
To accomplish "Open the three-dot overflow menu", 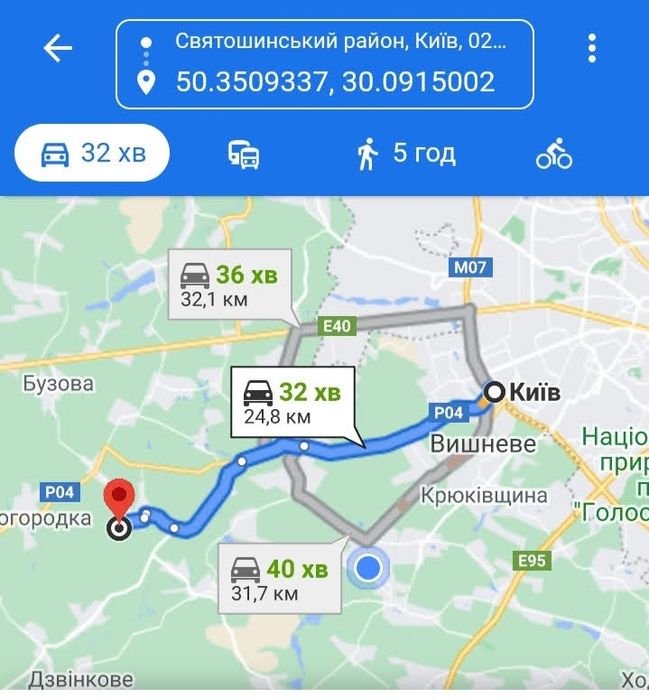I will point(592,48).
